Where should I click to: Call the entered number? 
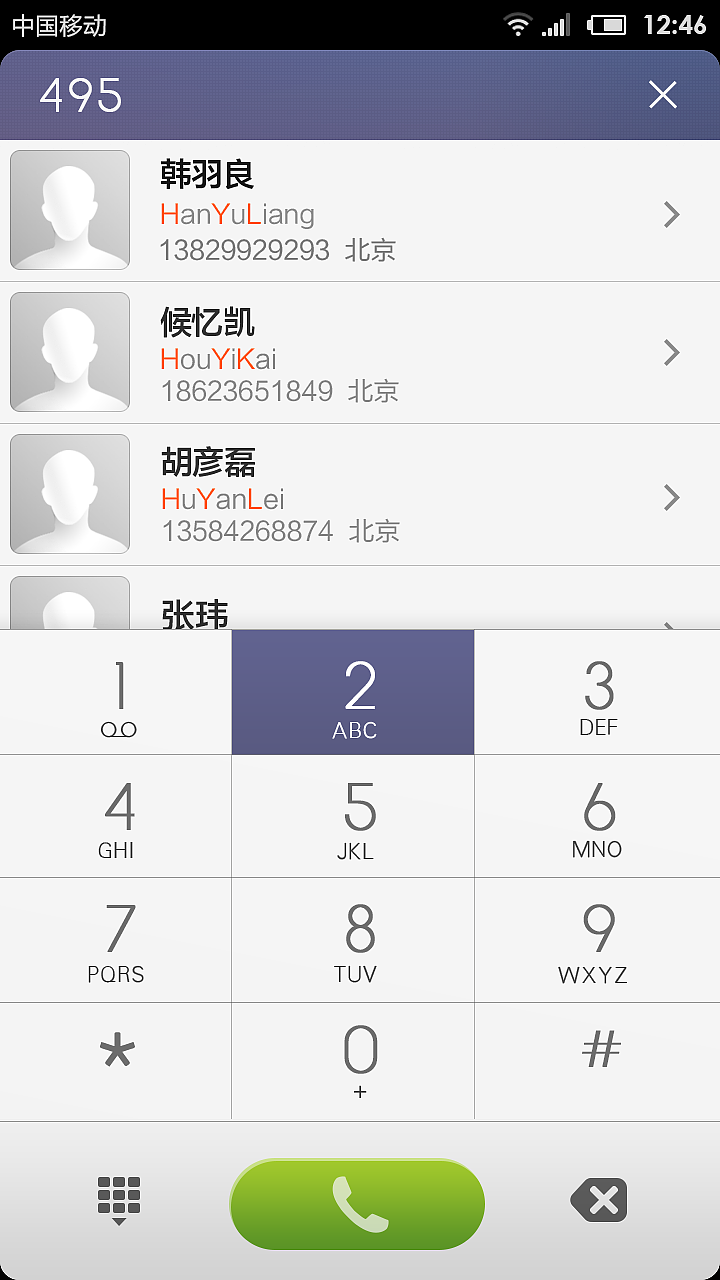click(357, 1204)
